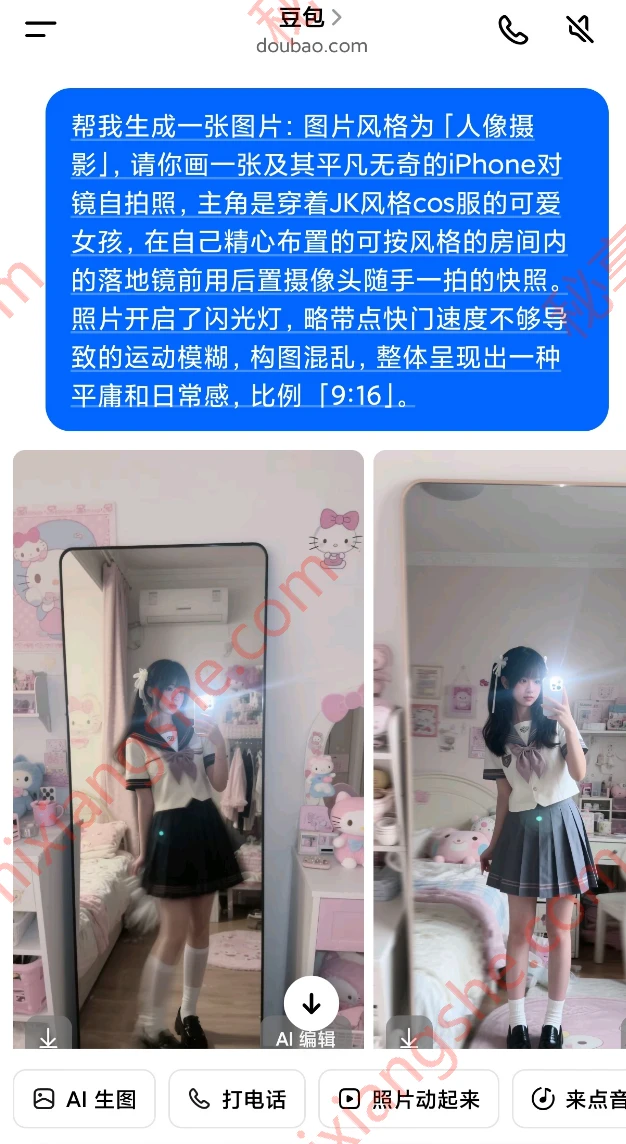The height and width of the screenshot is (1144, 626).
Task: Start a voice call with 豆包
Action: [513, 30]
